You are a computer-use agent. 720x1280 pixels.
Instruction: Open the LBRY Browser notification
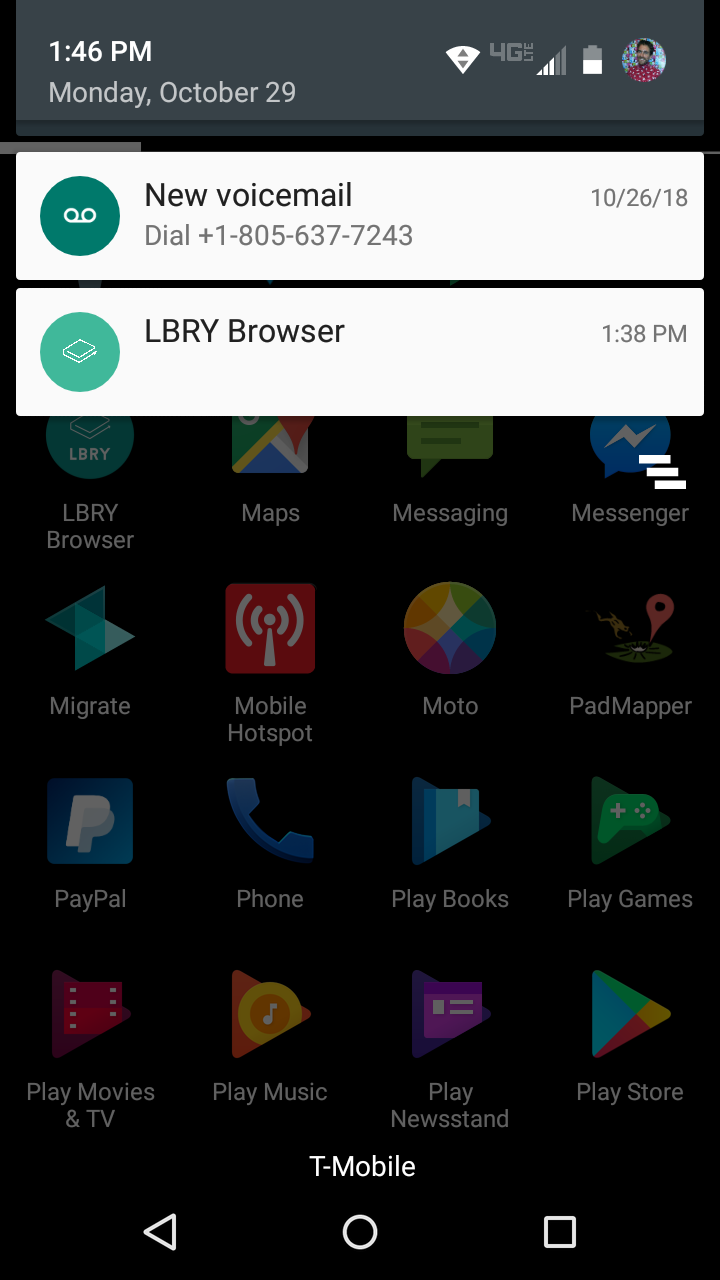pyautogui.click(x=360, y=351)
